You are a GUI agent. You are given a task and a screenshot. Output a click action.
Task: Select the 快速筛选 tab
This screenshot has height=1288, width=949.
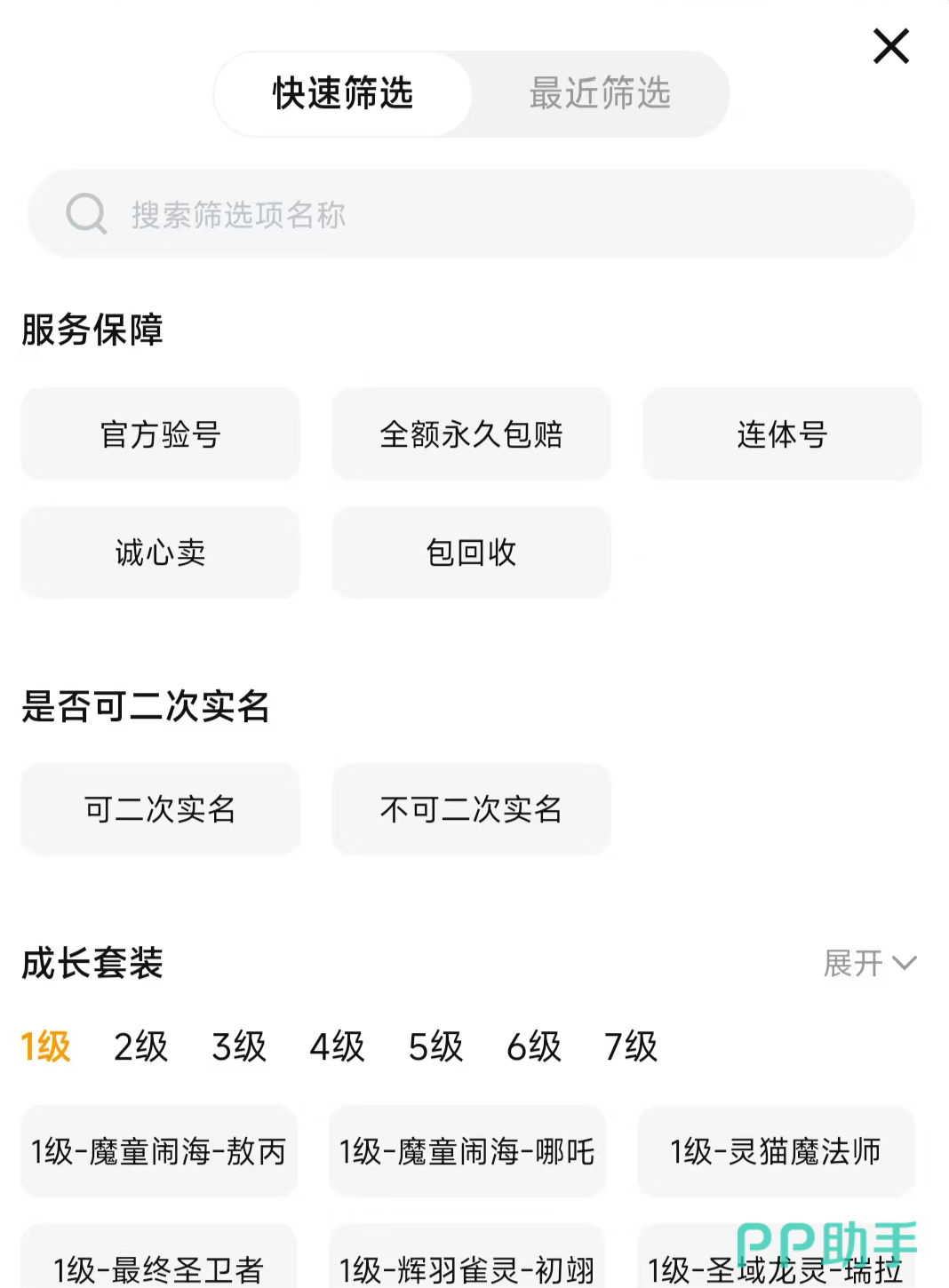pyautogui.click(x=343, y=93)
